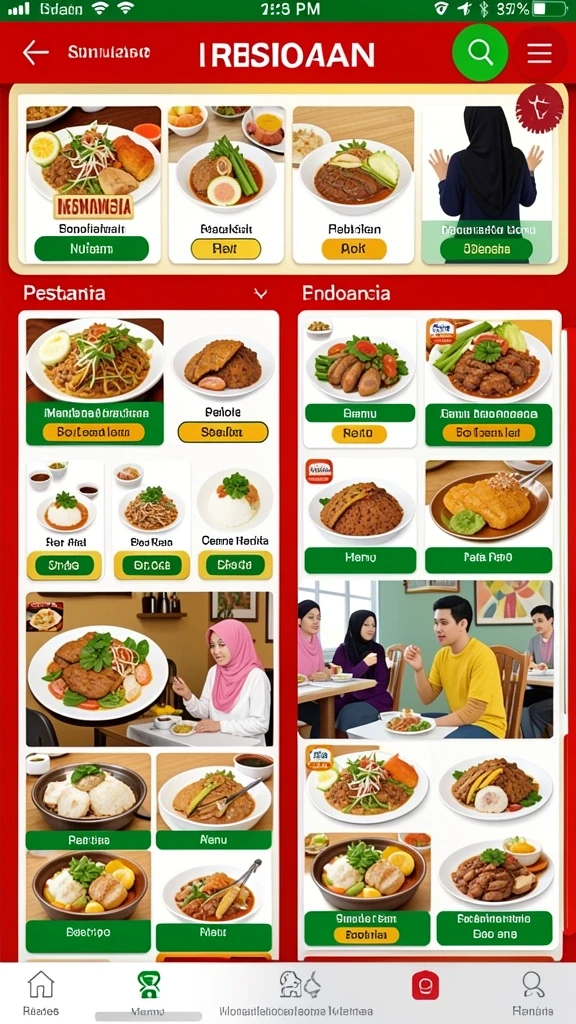Tap the yellow Seafoa button under the Pelole dish
This screenshot has height=1024, width=576.
click(x=223, y=432)
